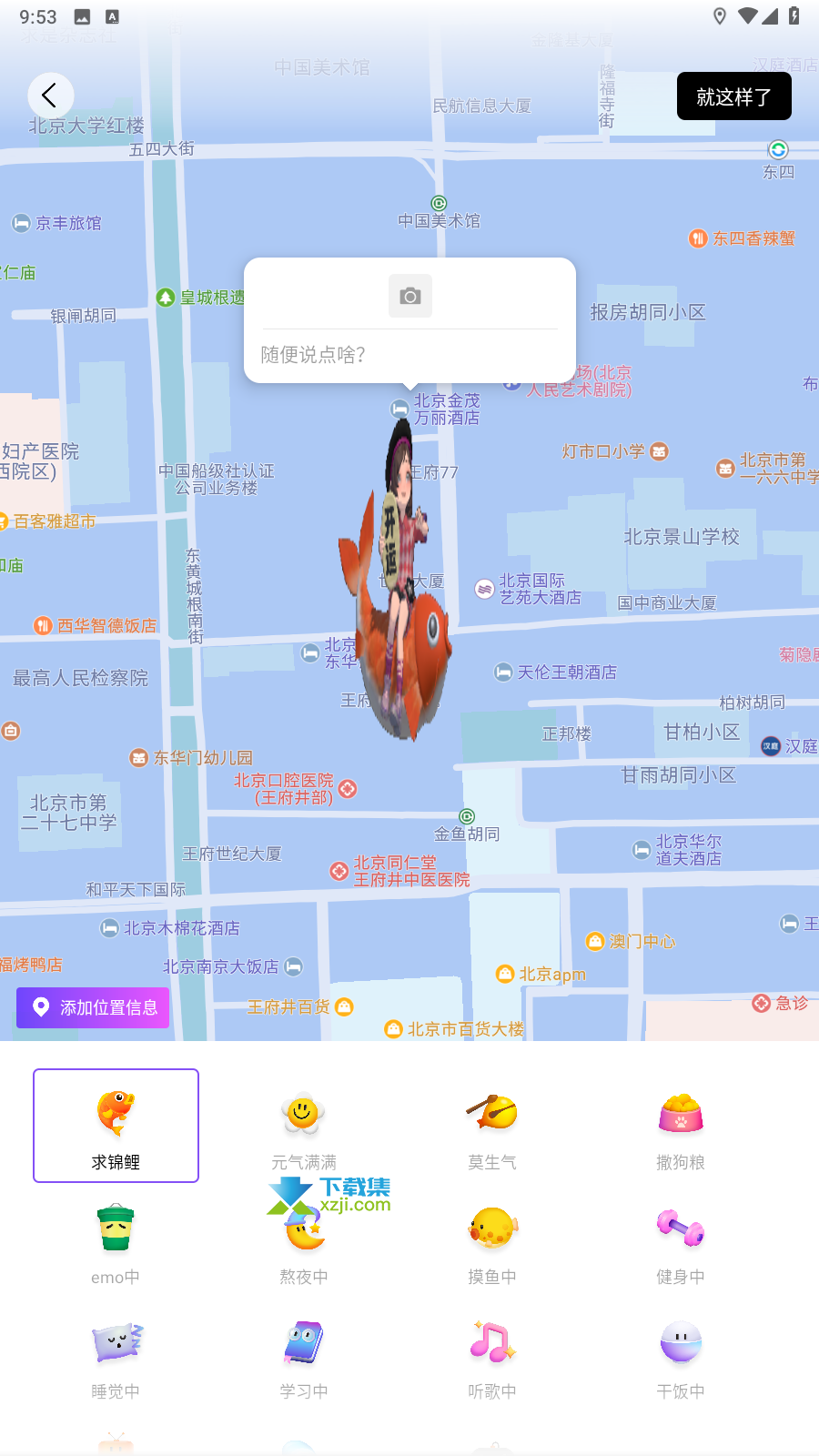Select the 健身中 status
819x1456 pixels.
[681, 1240]
